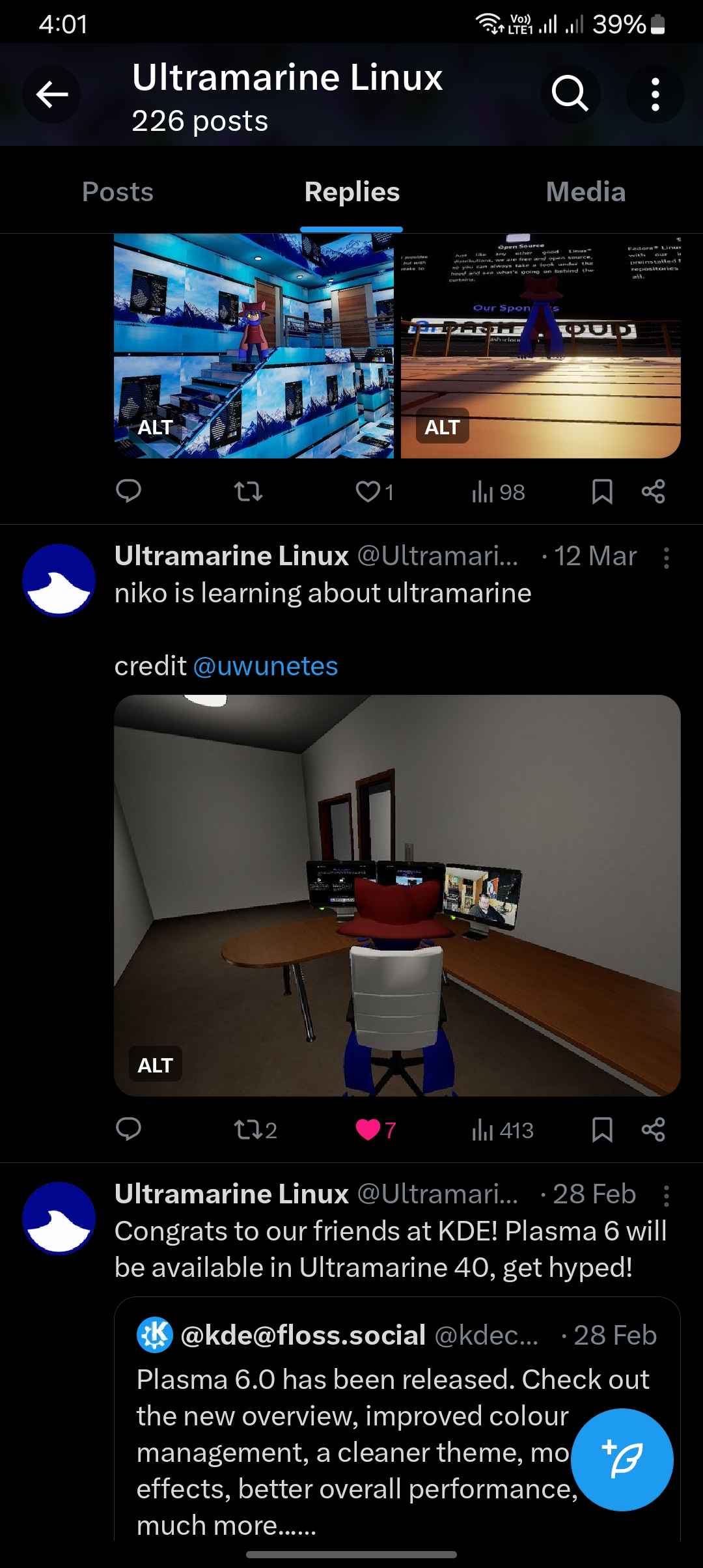Bookmark the post with 98 views
Viewport: 703px width, 1568px height.
[602, 492]
